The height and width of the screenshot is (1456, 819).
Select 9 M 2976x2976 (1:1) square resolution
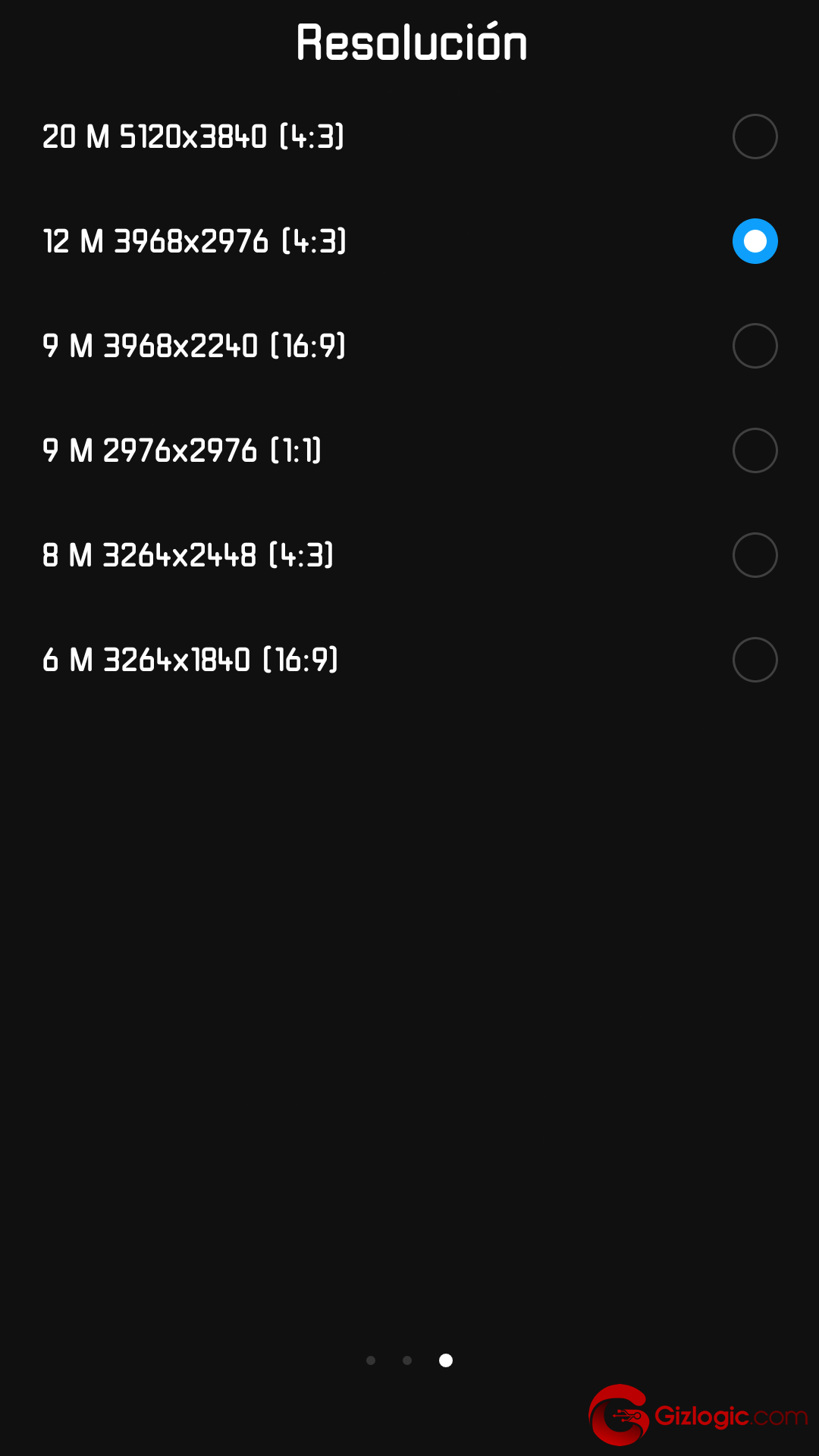(x=409, y=450)
